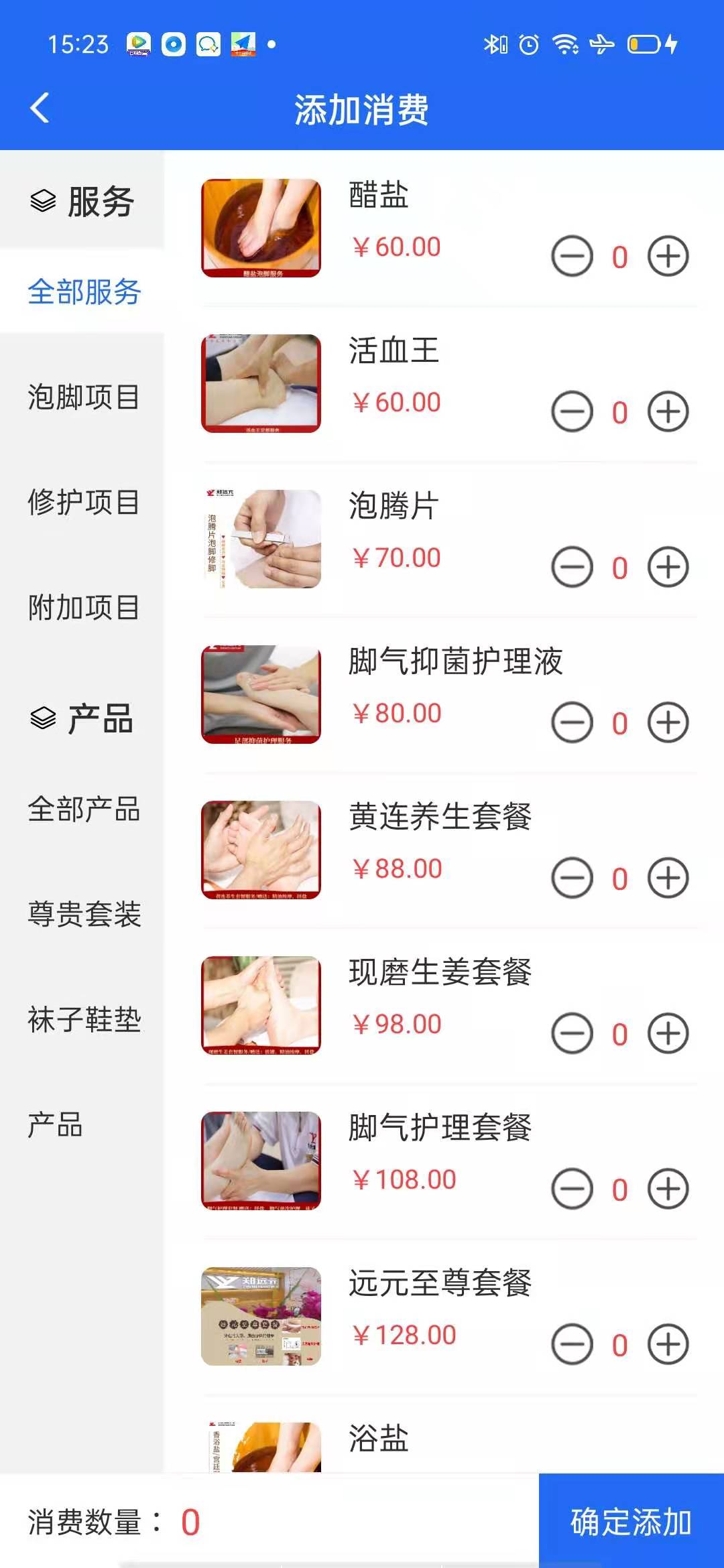Image resolution: width=724 pixels, height=1568 pixels.
Task: Select the 修护项目 category
Action: 83,504
